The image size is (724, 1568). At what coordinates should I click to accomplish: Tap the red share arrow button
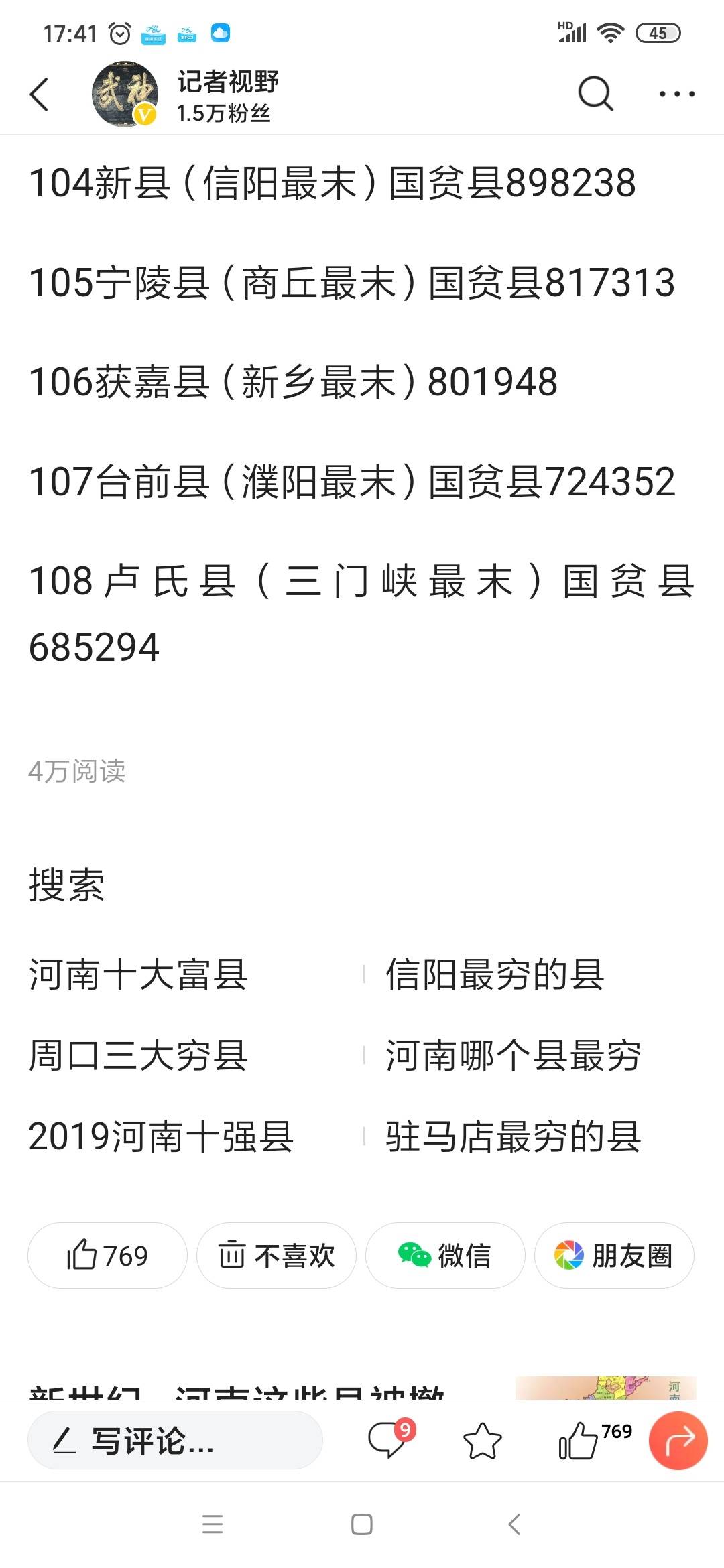click(x=678, y=1440)
